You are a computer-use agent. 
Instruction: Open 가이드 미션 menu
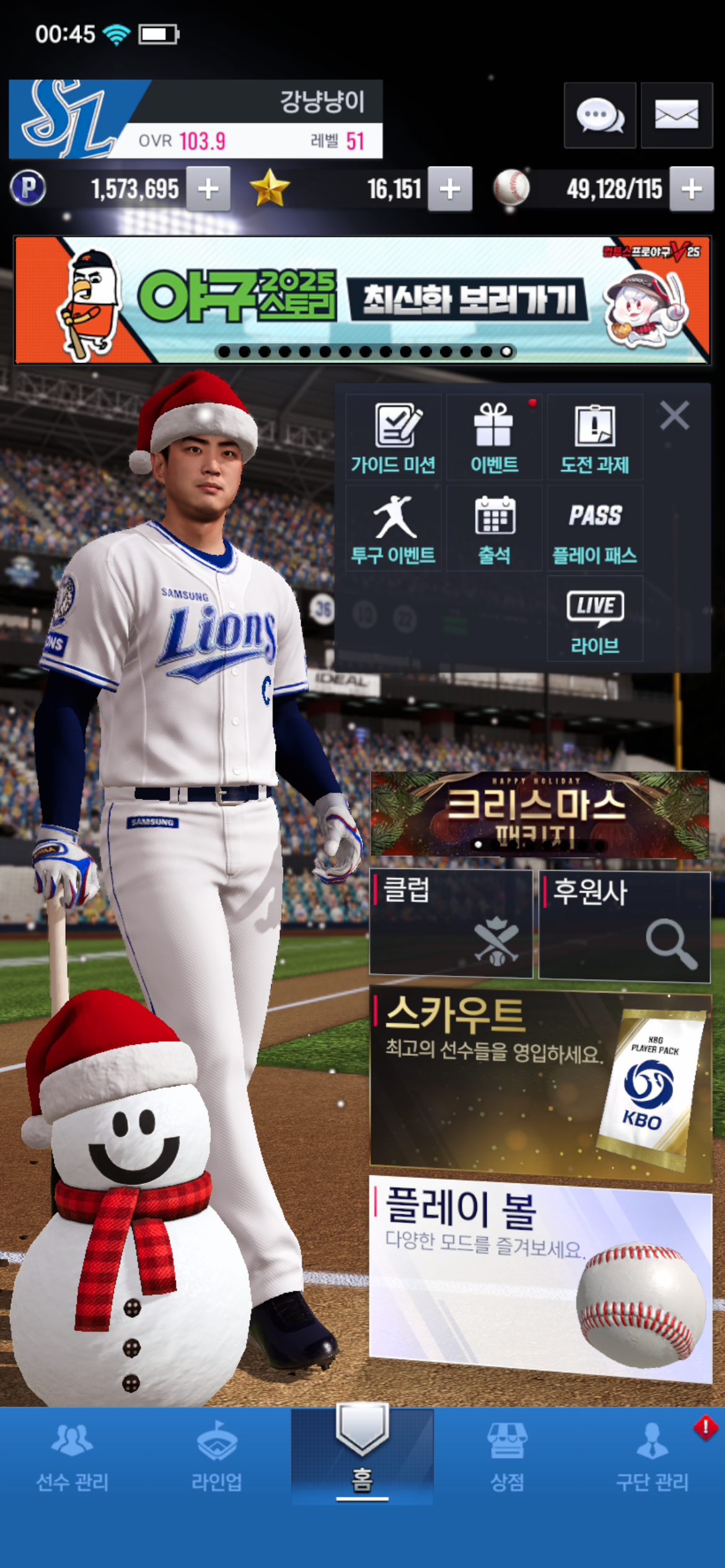click(x=393, y=438)
